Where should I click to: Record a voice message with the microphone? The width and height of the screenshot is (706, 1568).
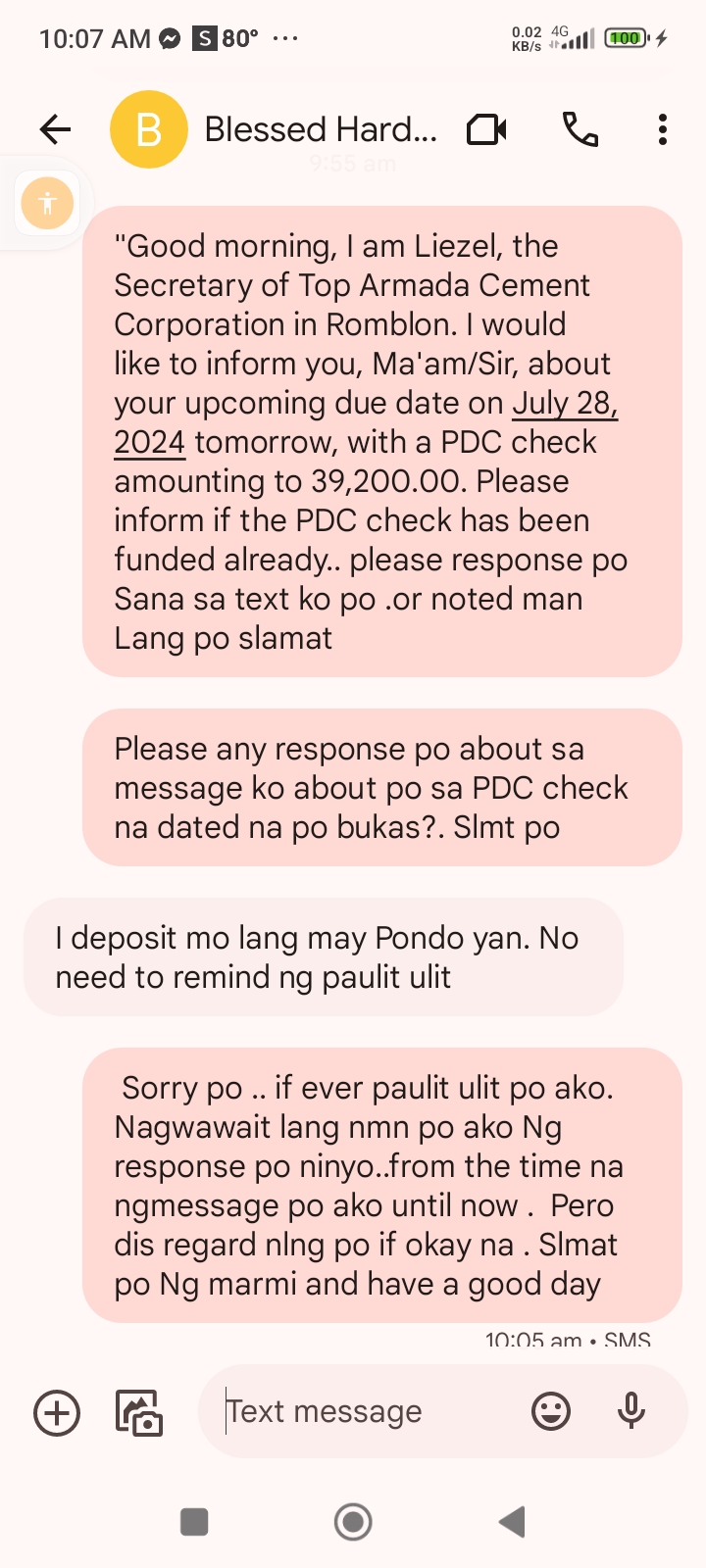tap(631, 1412)
